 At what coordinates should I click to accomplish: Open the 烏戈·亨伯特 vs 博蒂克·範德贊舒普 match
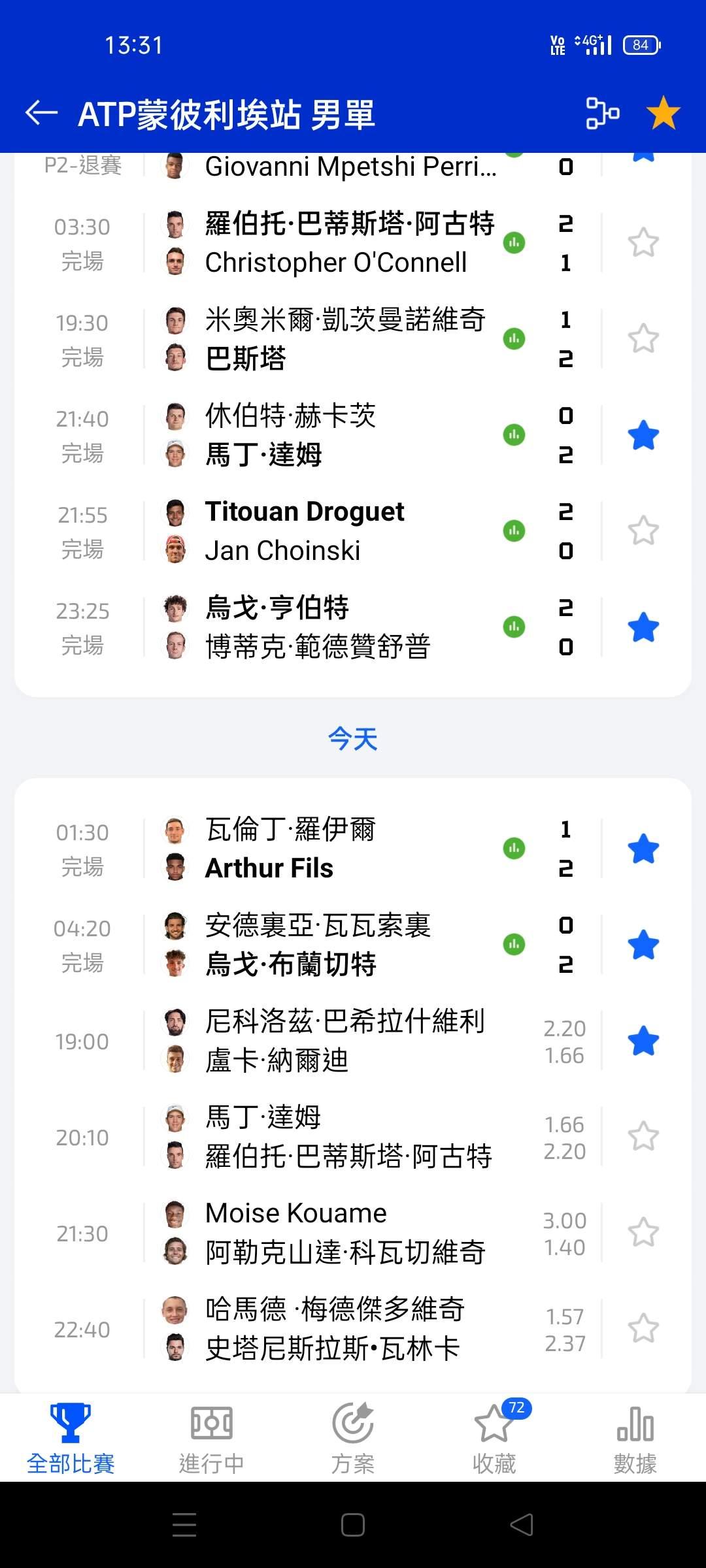point(327,627)
